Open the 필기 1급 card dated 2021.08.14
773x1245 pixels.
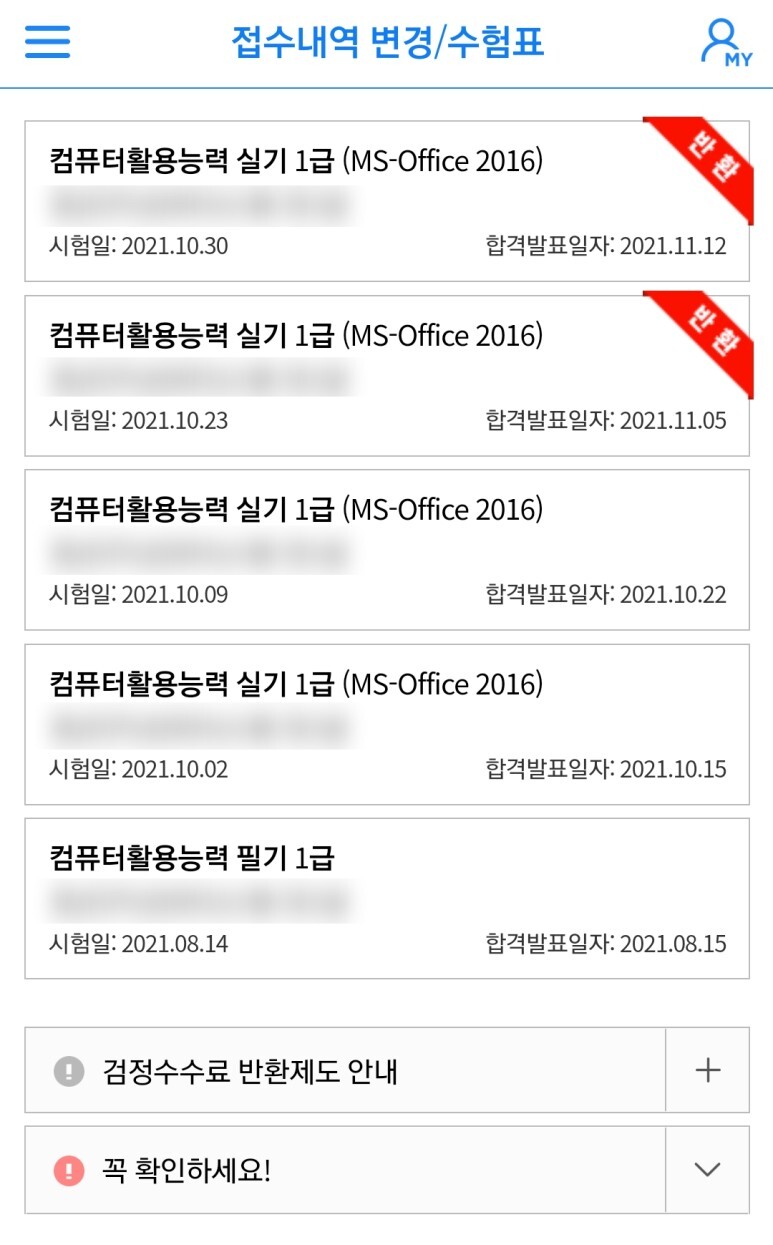tap(387, 898)
